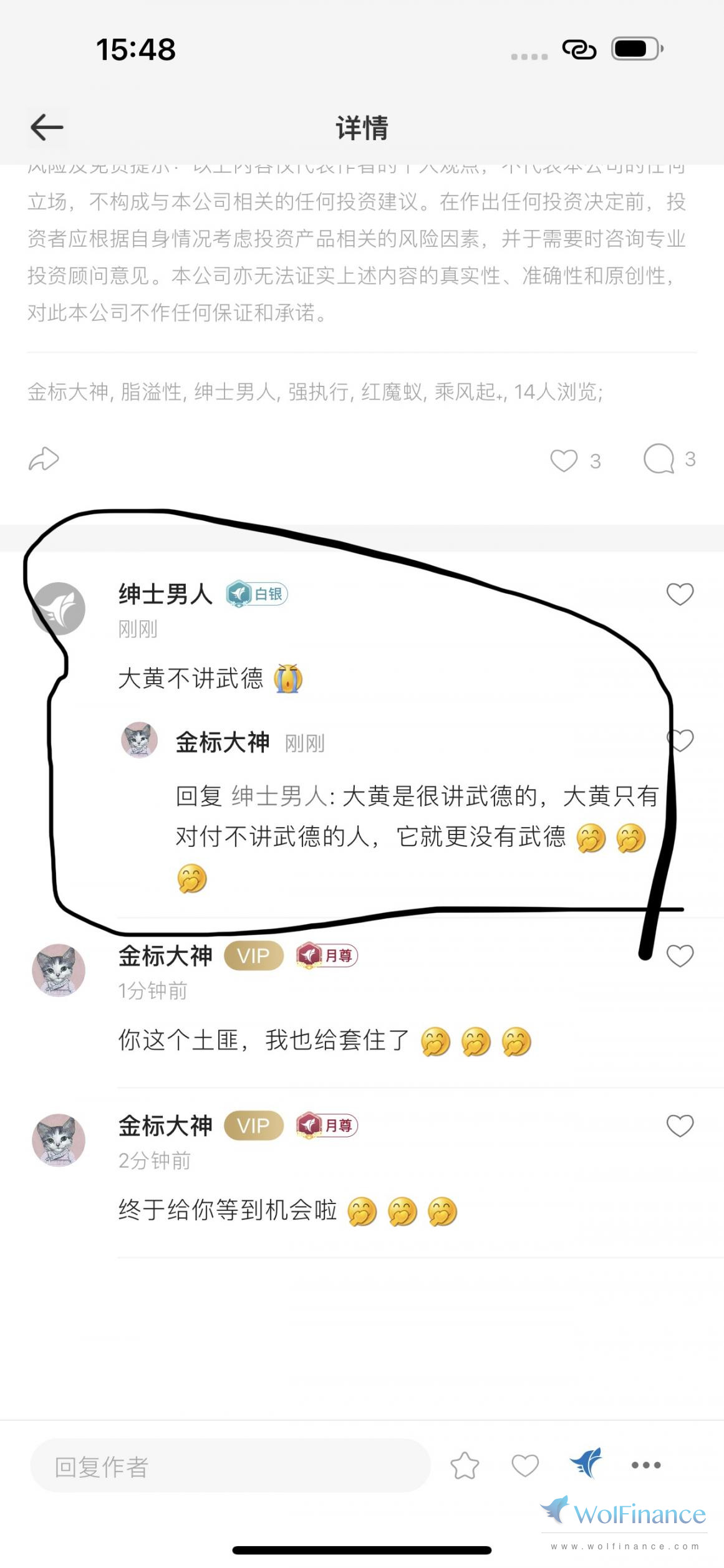
Task: Like the comment 你这个土匪，我也给套住了
Action: (x=680, y=955)
